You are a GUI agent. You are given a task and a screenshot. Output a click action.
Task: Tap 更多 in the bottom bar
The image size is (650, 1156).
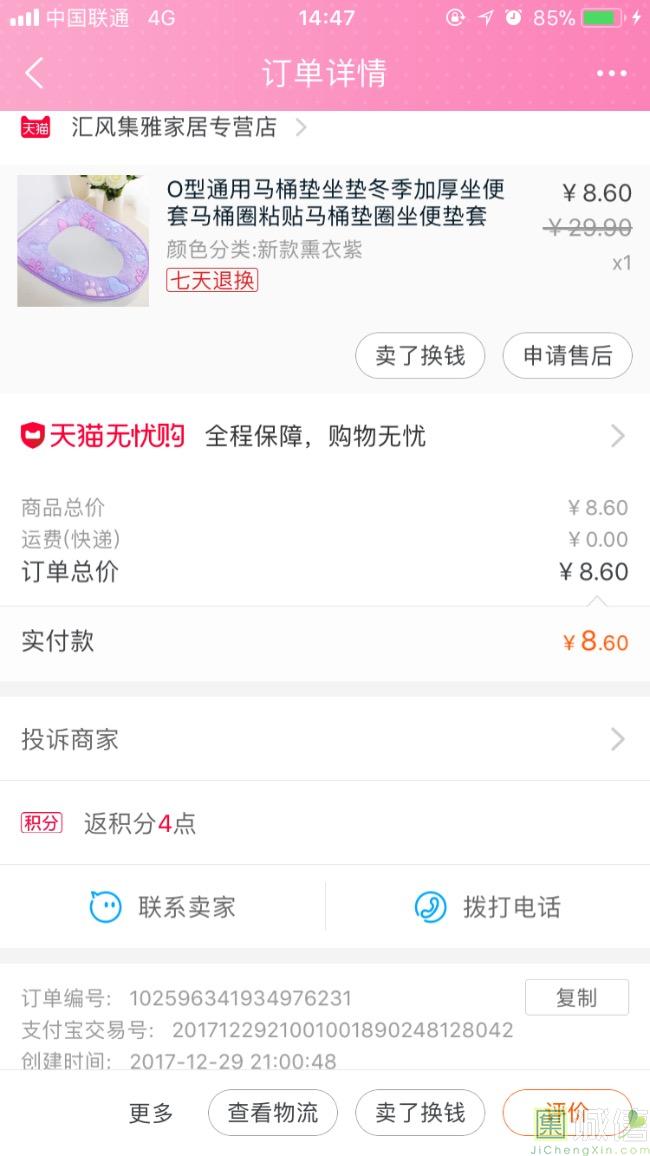pos(151,1113)
